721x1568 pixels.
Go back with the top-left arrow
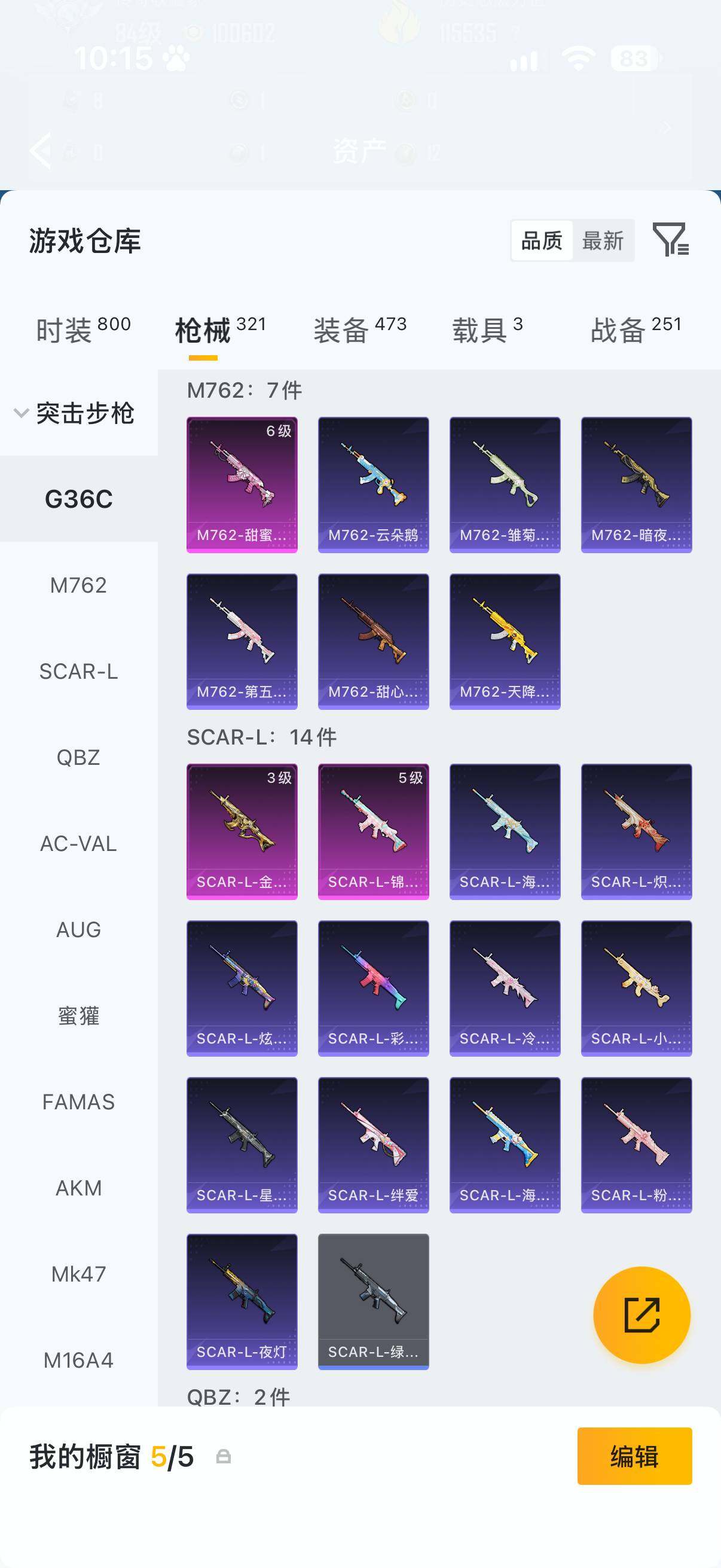tap(41, 150)
